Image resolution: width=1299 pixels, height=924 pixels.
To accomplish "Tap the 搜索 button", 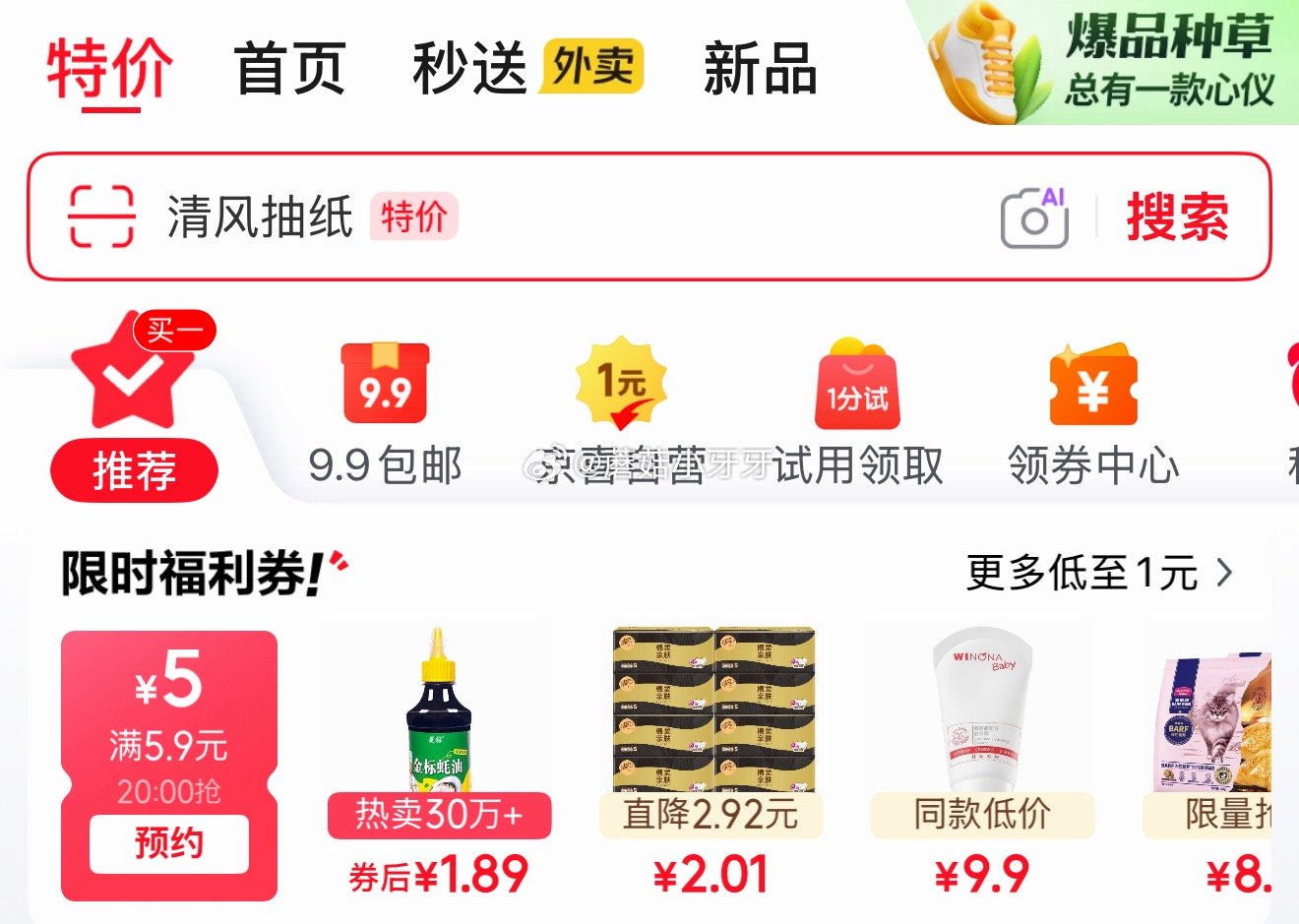I will tap(1177, 216).
